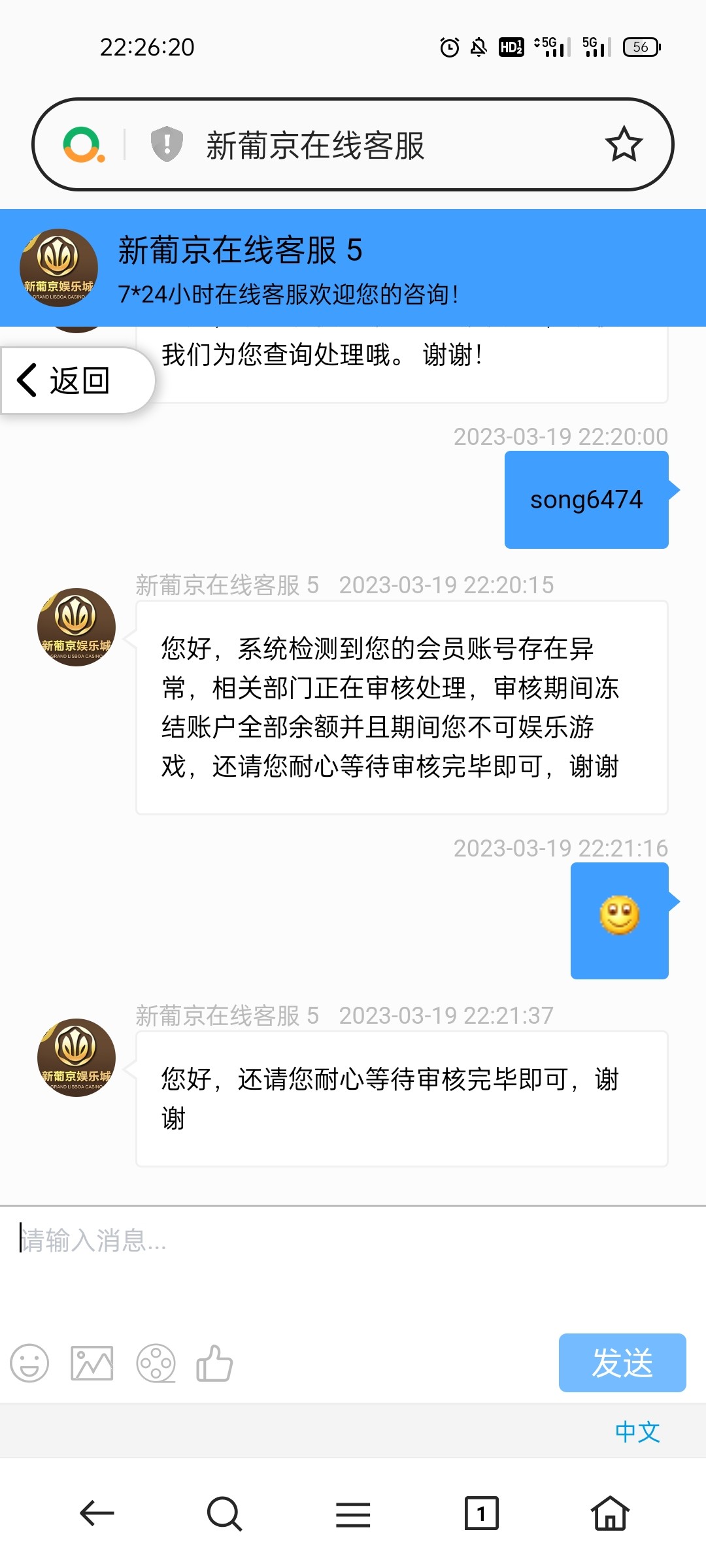Open the browser hamburger menu

(353, 1513)
